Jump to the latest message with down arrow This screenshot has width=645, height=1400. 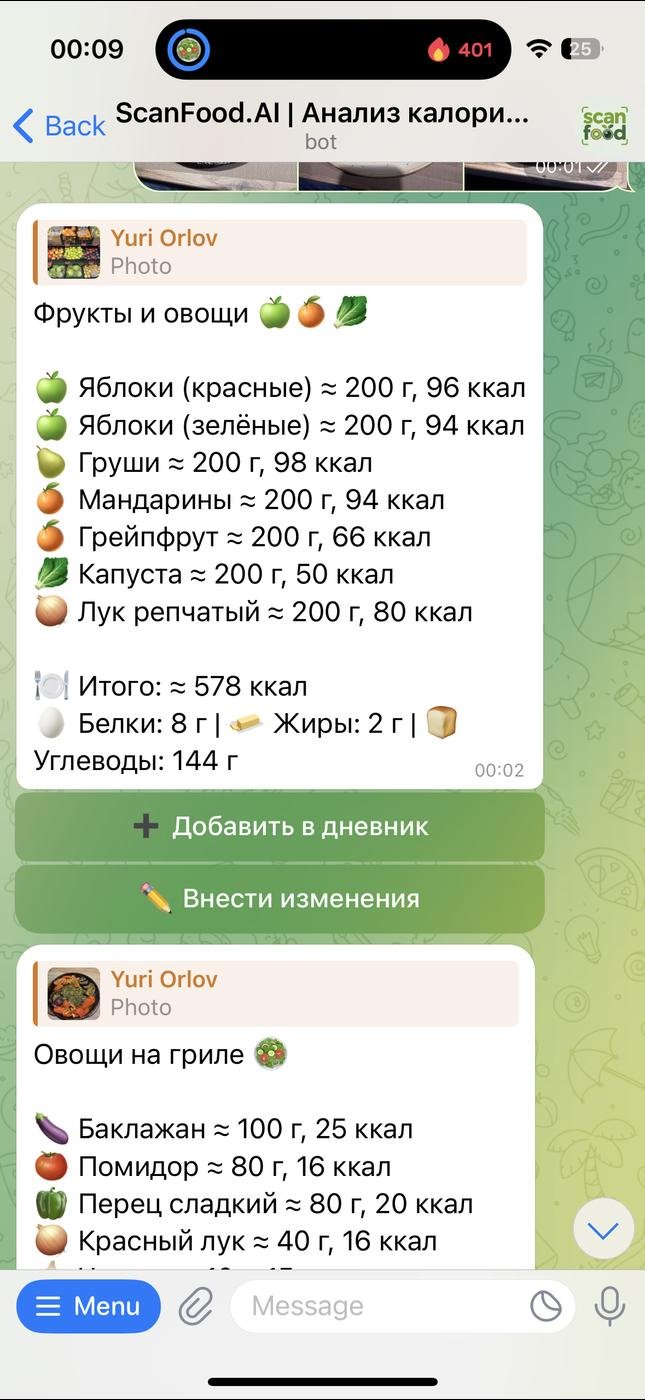pos(603,1229)
